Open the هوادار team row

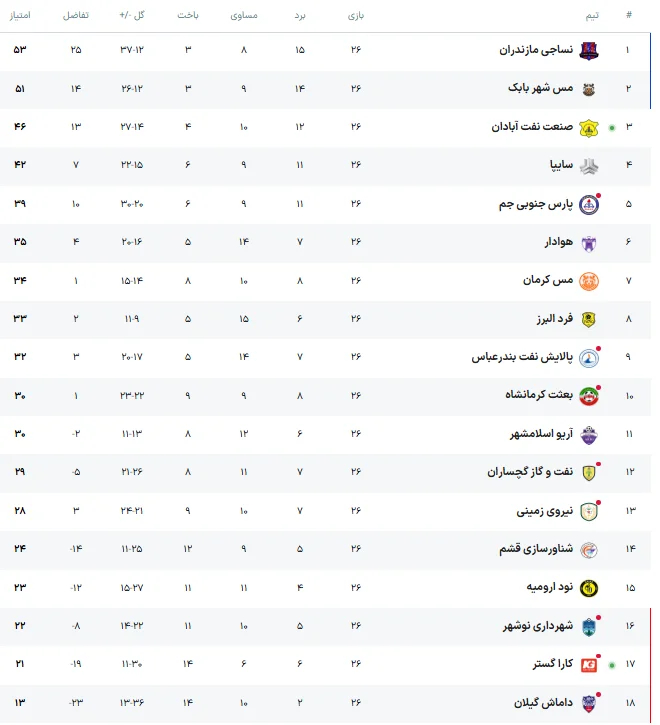coord(325,242)
